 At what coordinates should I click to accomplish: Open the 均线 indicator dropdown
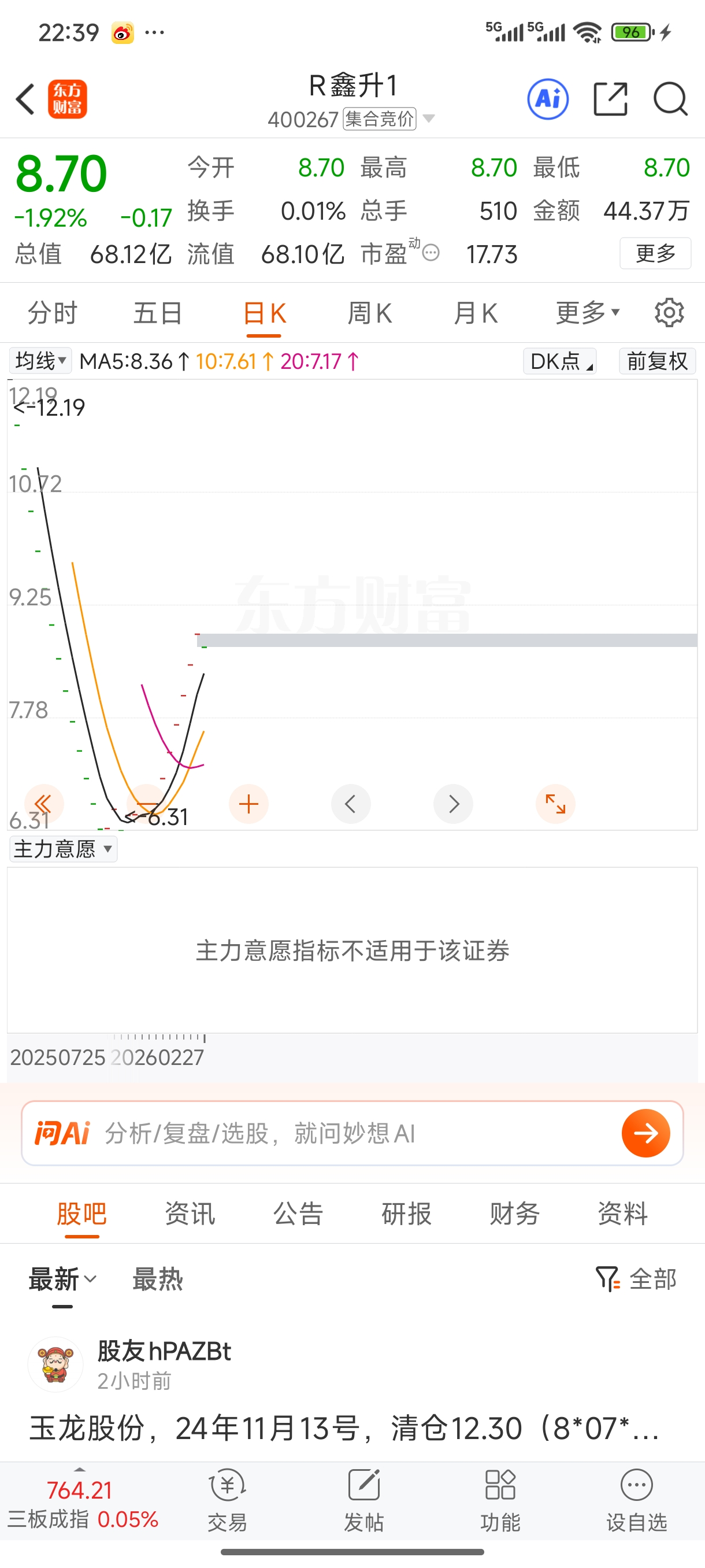click(x=40, y=361)
